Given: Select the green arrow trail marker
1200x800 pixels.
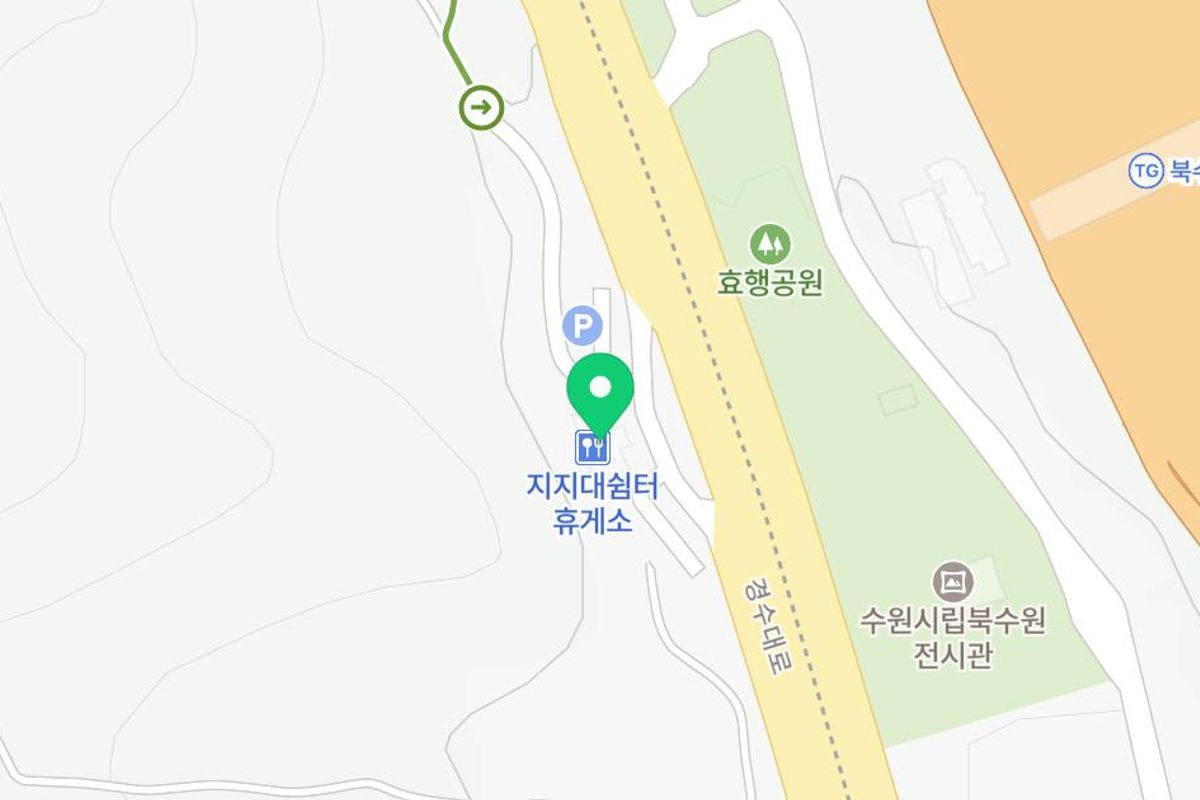Looking at the screenshot, I should tap(481, 107).
